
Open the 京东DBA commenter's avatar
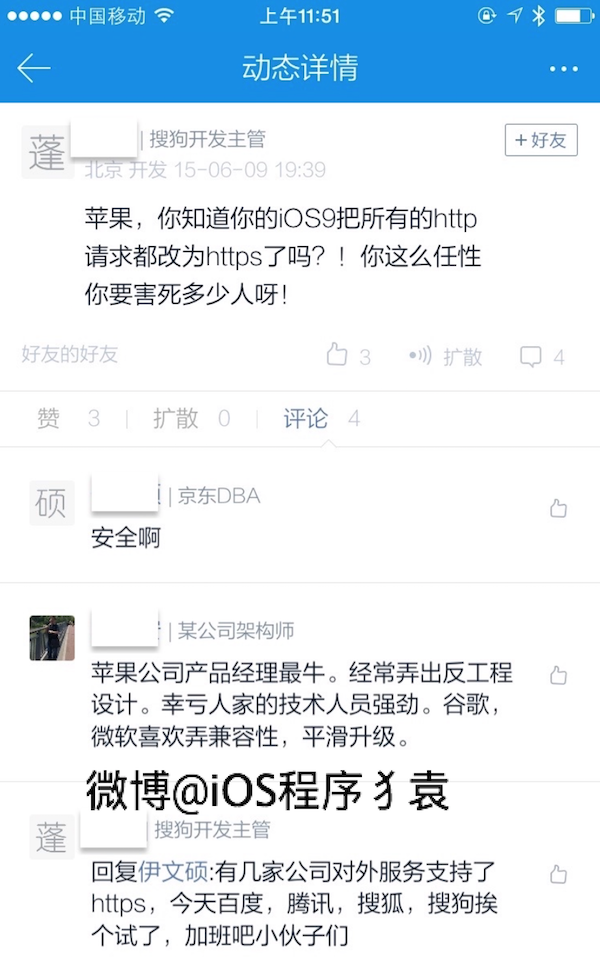point(52,503)
